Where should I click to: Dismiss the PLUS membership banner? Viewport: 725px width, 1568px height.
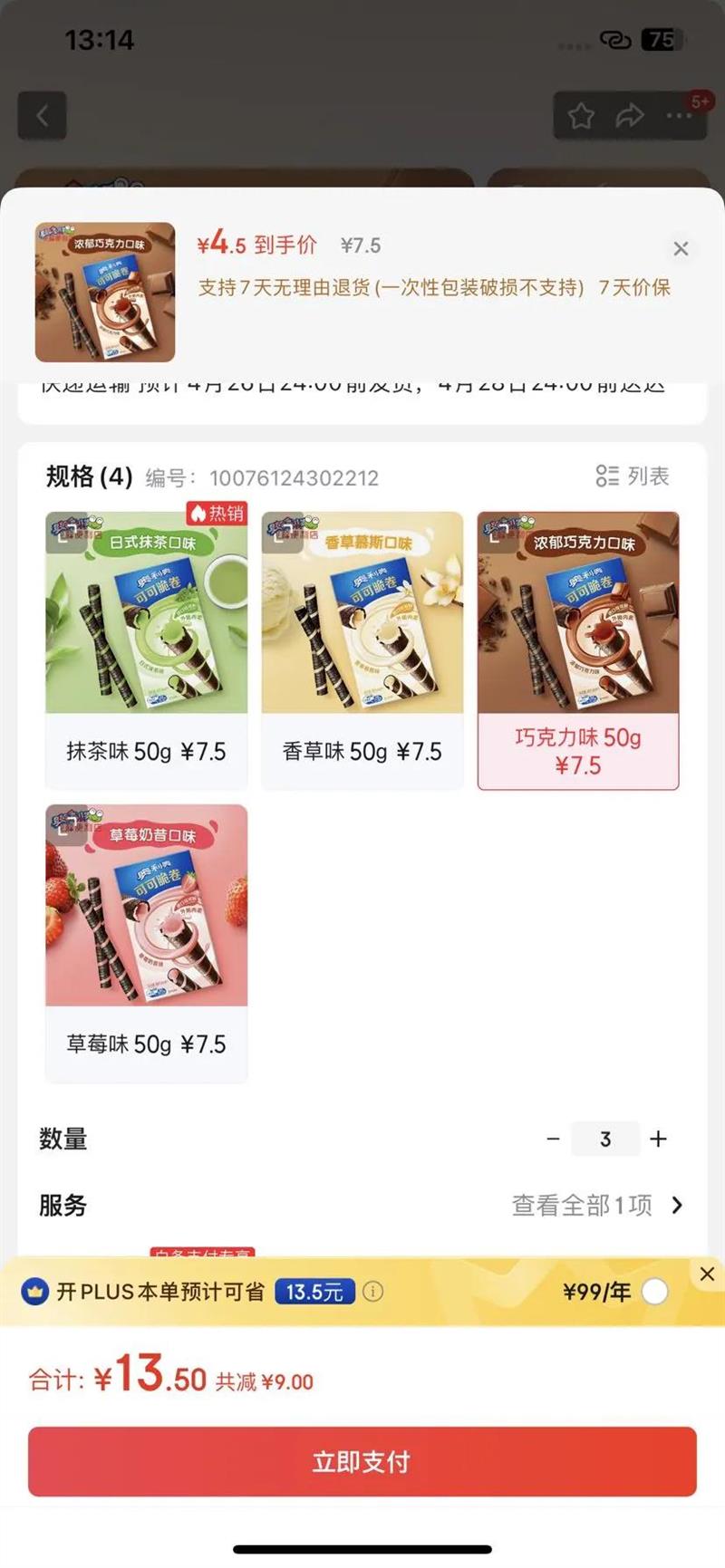pyautogui.click(x=707, y=1274)
